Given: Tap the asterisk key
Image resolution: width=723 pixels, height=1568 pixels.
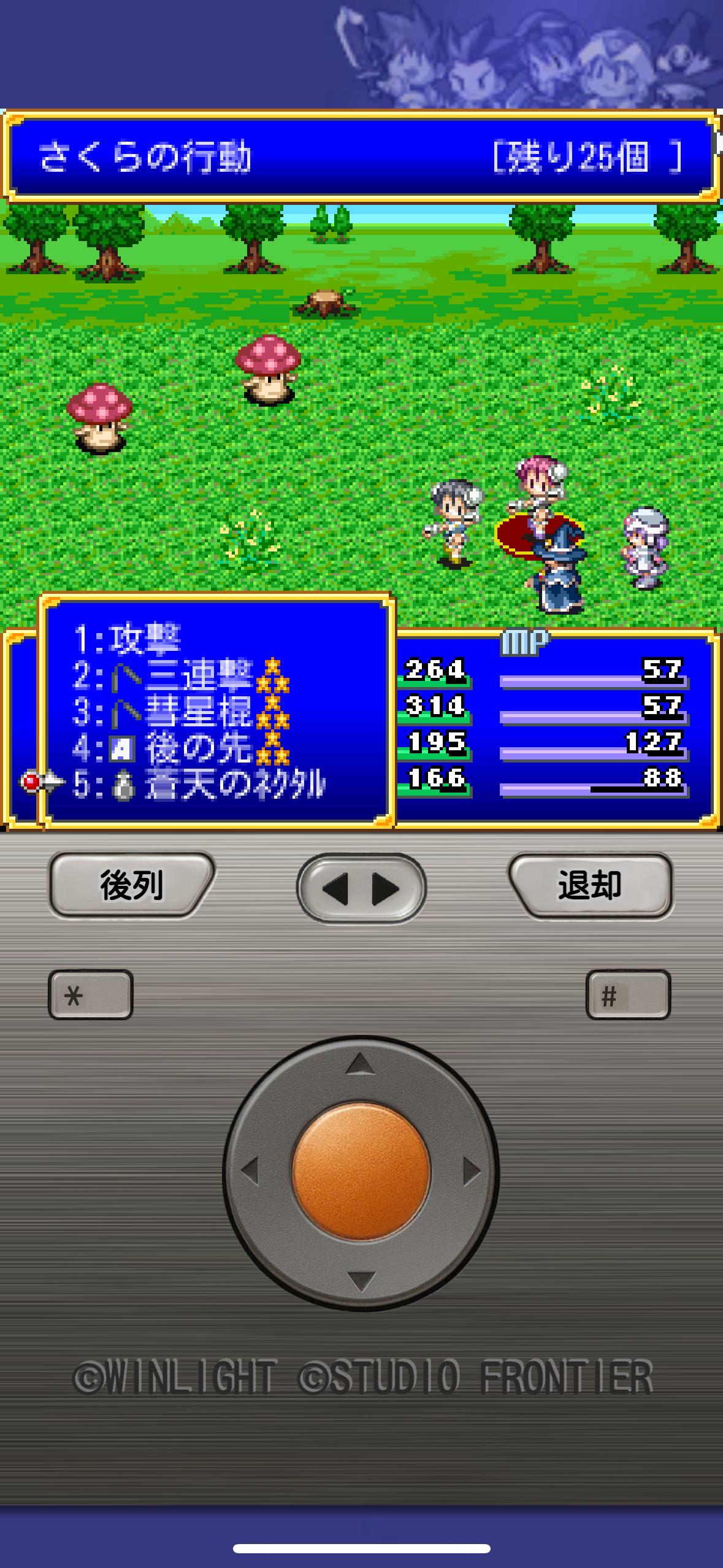Looking at the screenshot, I should click(90, 994).
